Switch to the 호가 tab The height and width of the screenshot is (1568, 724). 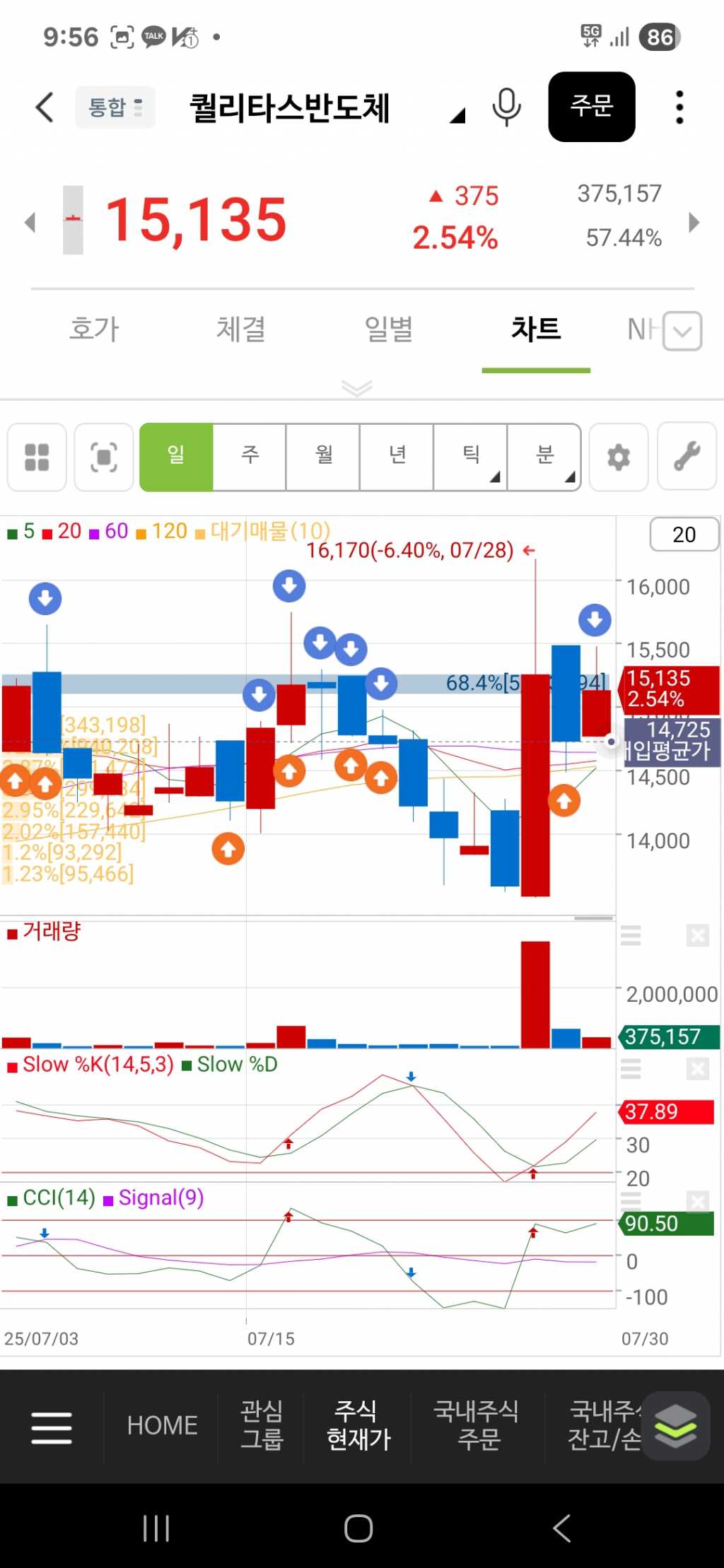point(95,329)
